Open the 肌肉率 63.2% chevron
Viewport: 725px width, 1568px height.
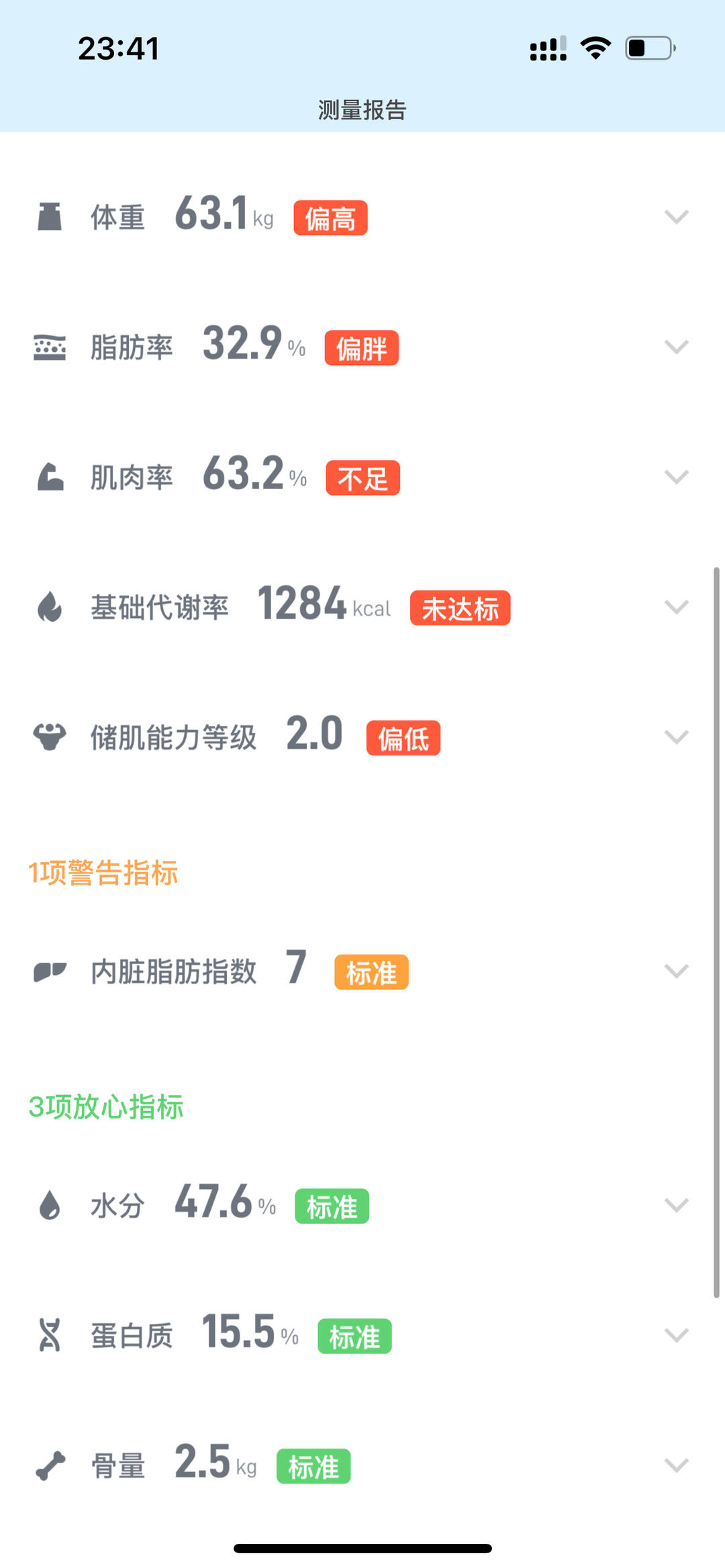click(676, 477)
